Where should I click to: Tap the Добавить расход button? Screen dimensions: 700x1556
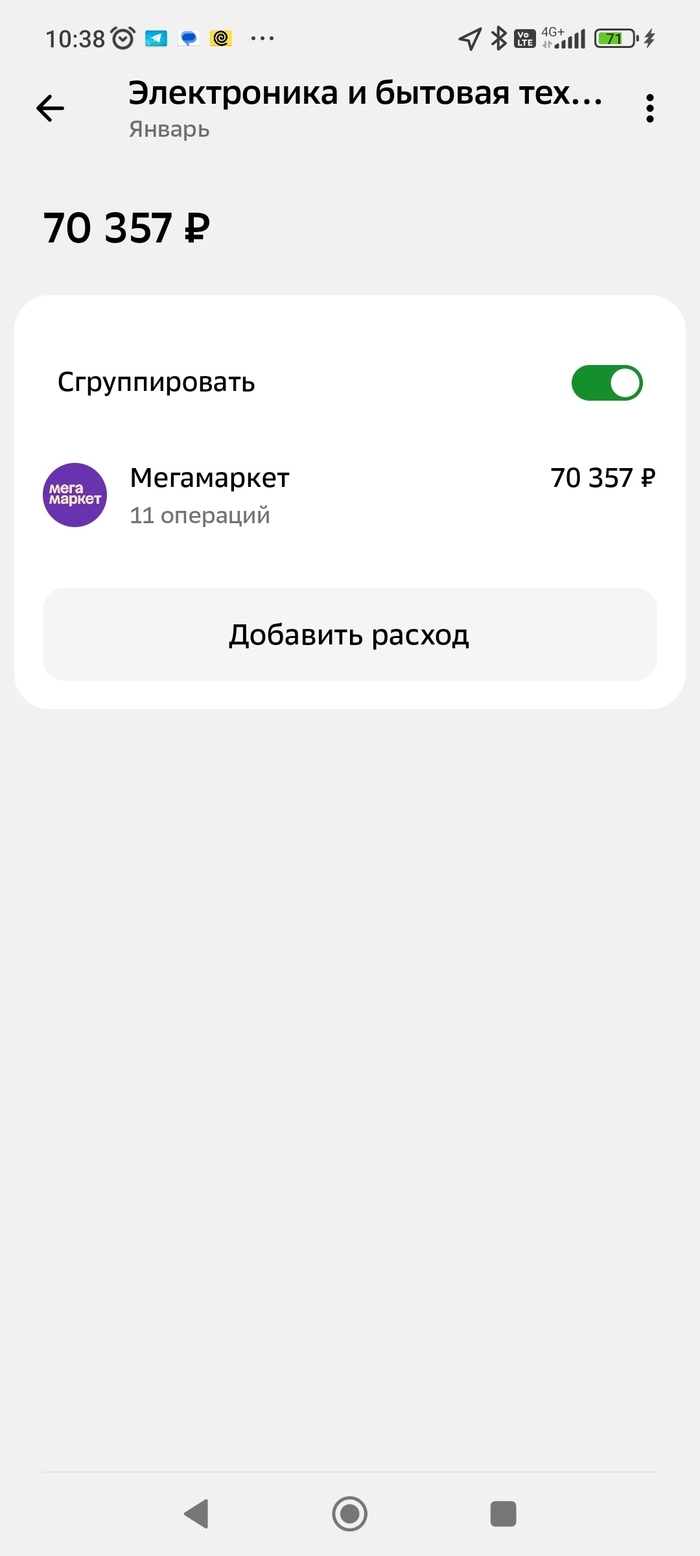coord(349,635)
